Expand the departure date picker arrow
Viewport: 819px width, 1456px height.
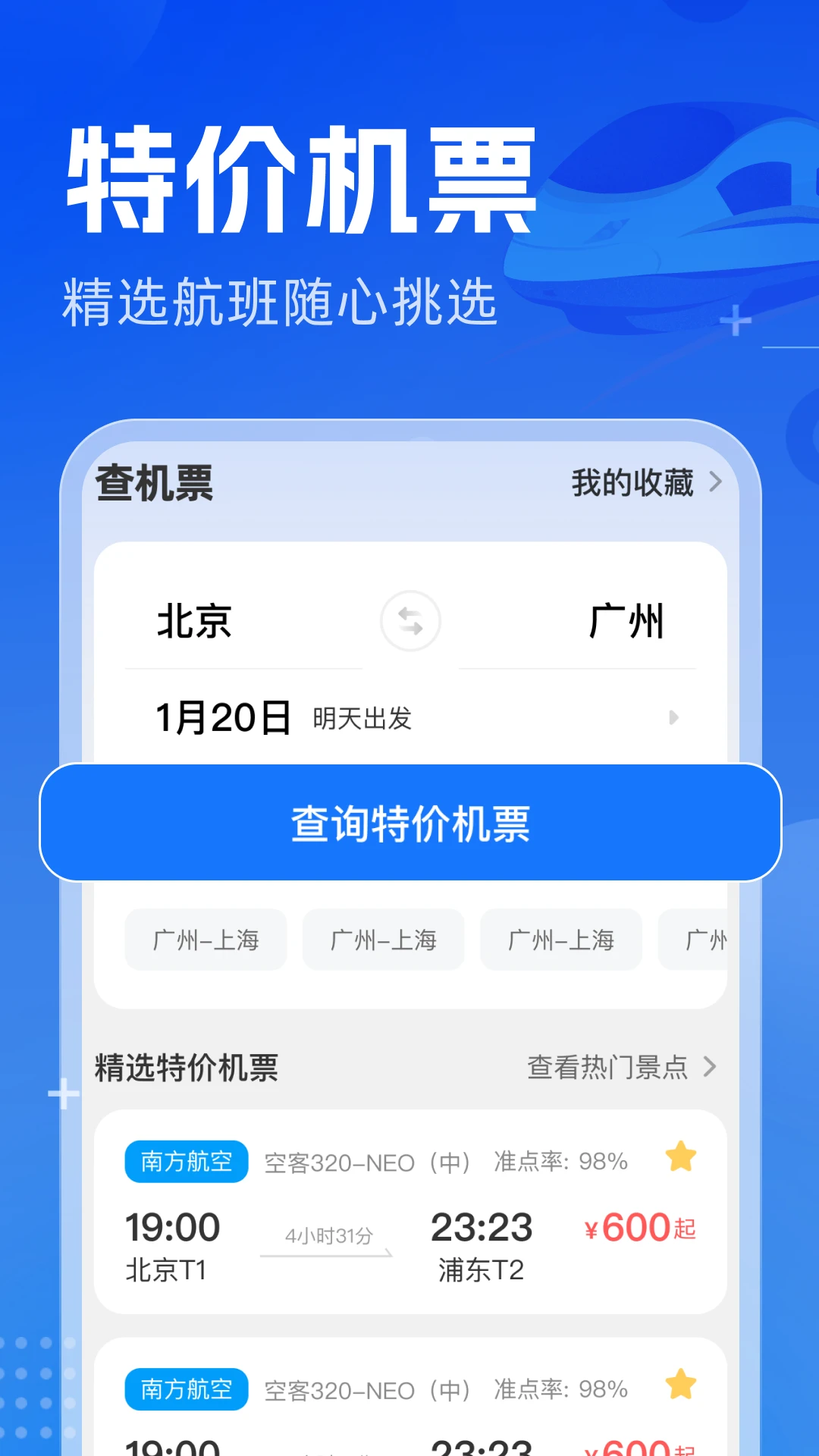pos(673,718)
